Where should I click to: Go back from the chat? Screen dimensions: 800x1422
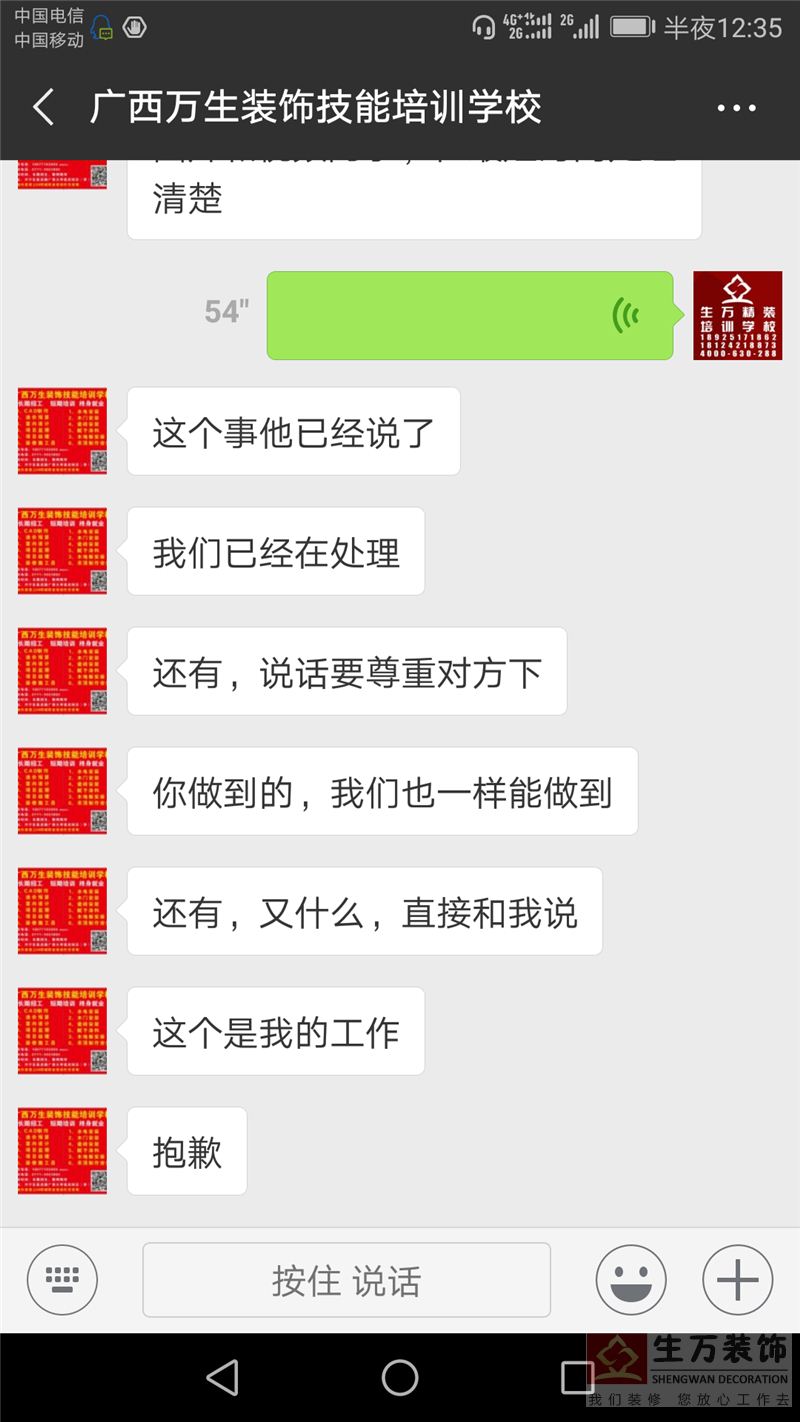[43, 108]
